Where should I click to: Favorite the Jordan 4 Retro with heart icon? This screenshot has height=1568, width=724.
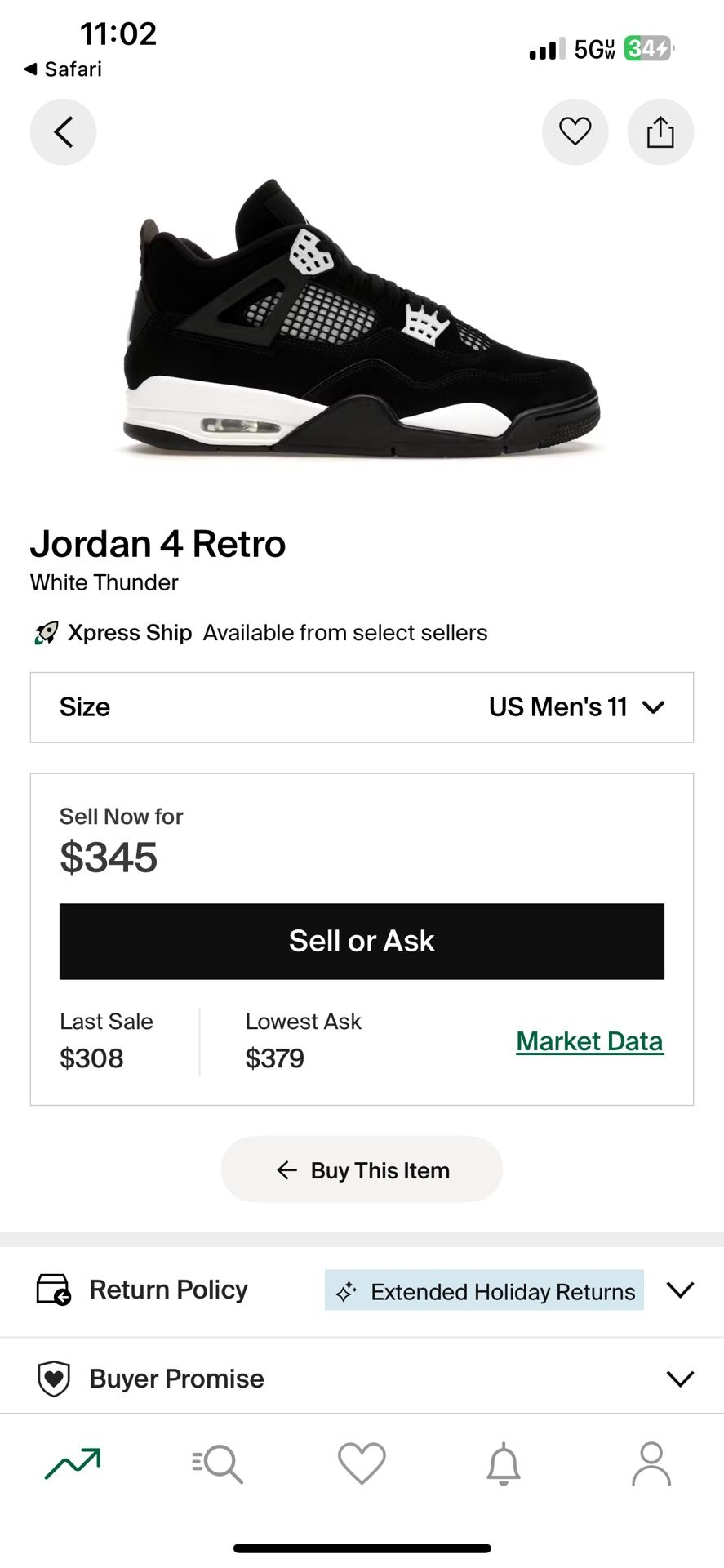pos(575,131)
